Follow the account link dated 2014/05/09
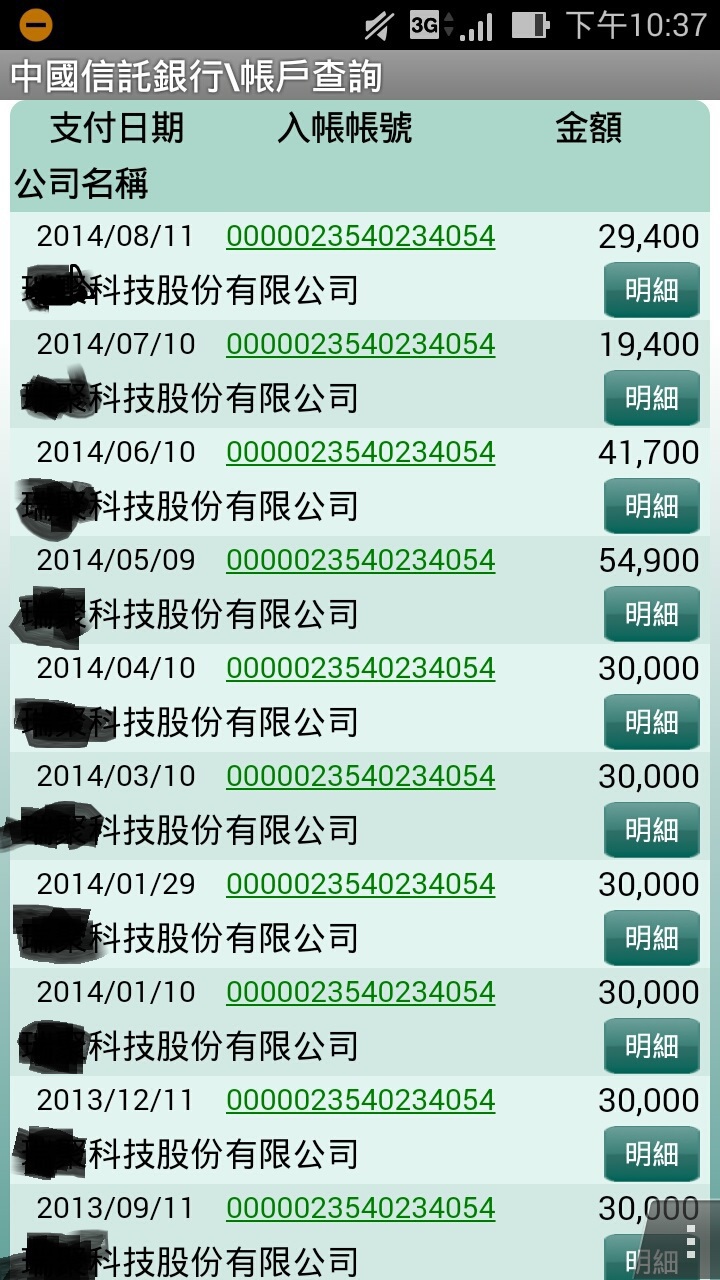The width and height of the screenshot is (720, 1280). 361,561
